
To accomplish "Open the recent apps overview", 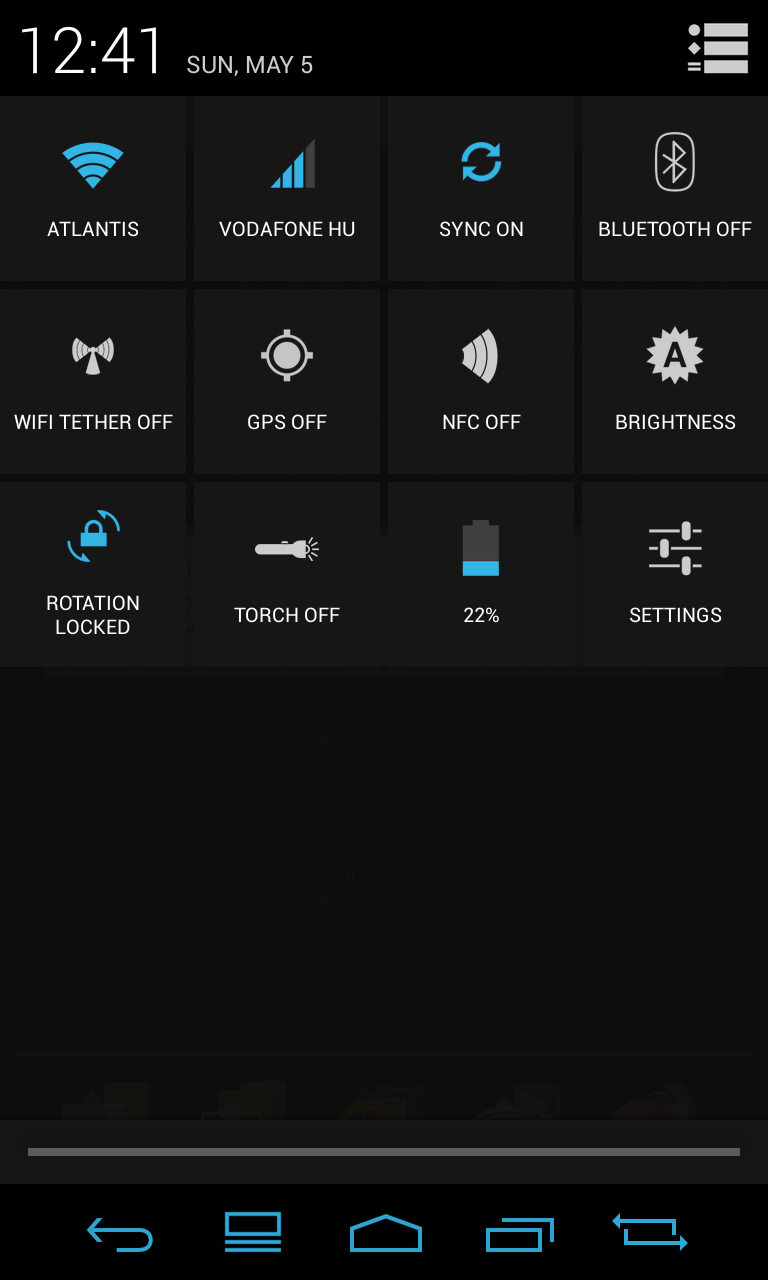I will tap(519, 1234).
